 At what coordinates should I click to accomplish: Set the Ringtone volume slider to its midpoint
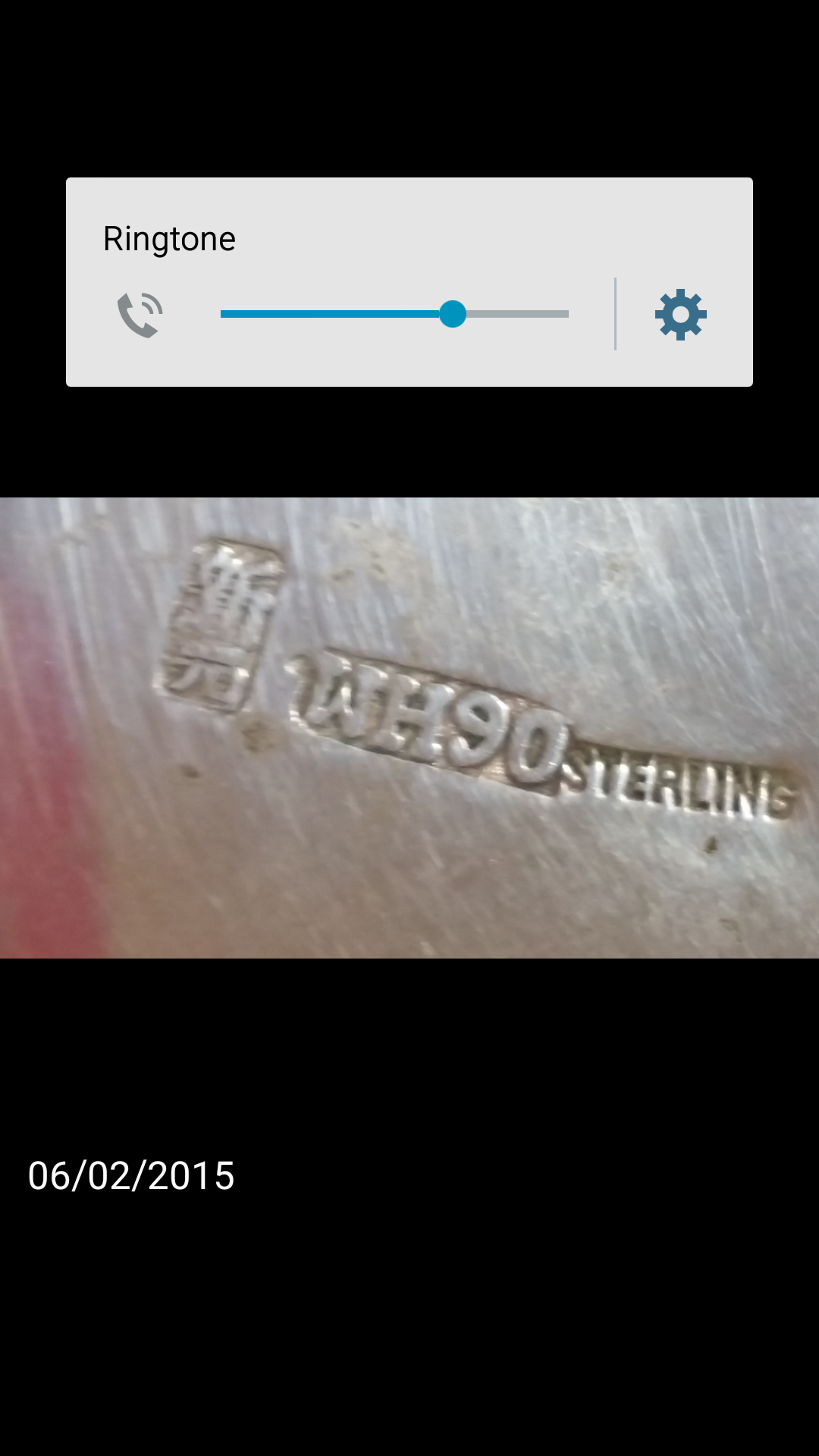[394, 314]
